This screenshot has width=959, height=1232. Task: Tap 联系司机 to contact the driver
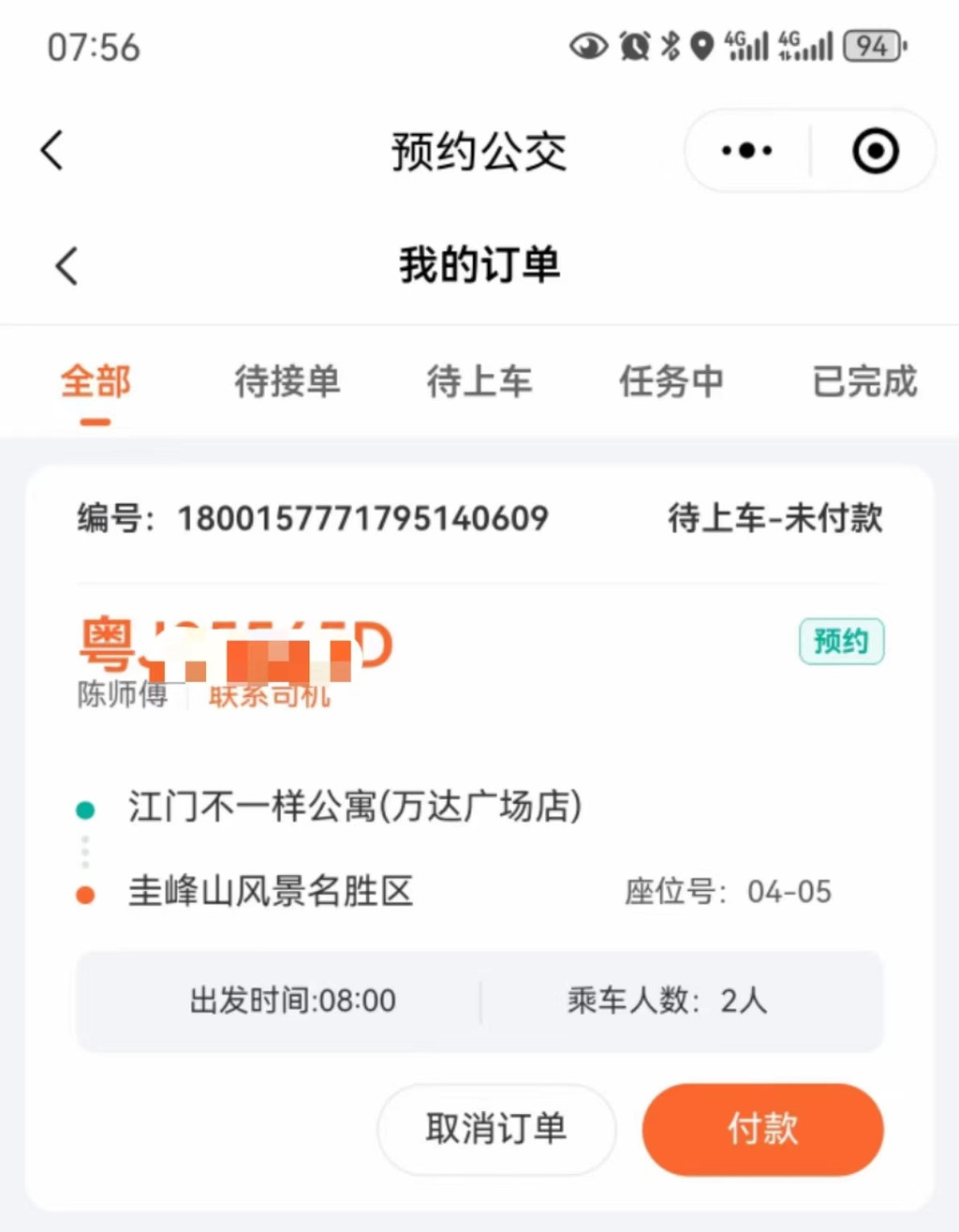270,696
